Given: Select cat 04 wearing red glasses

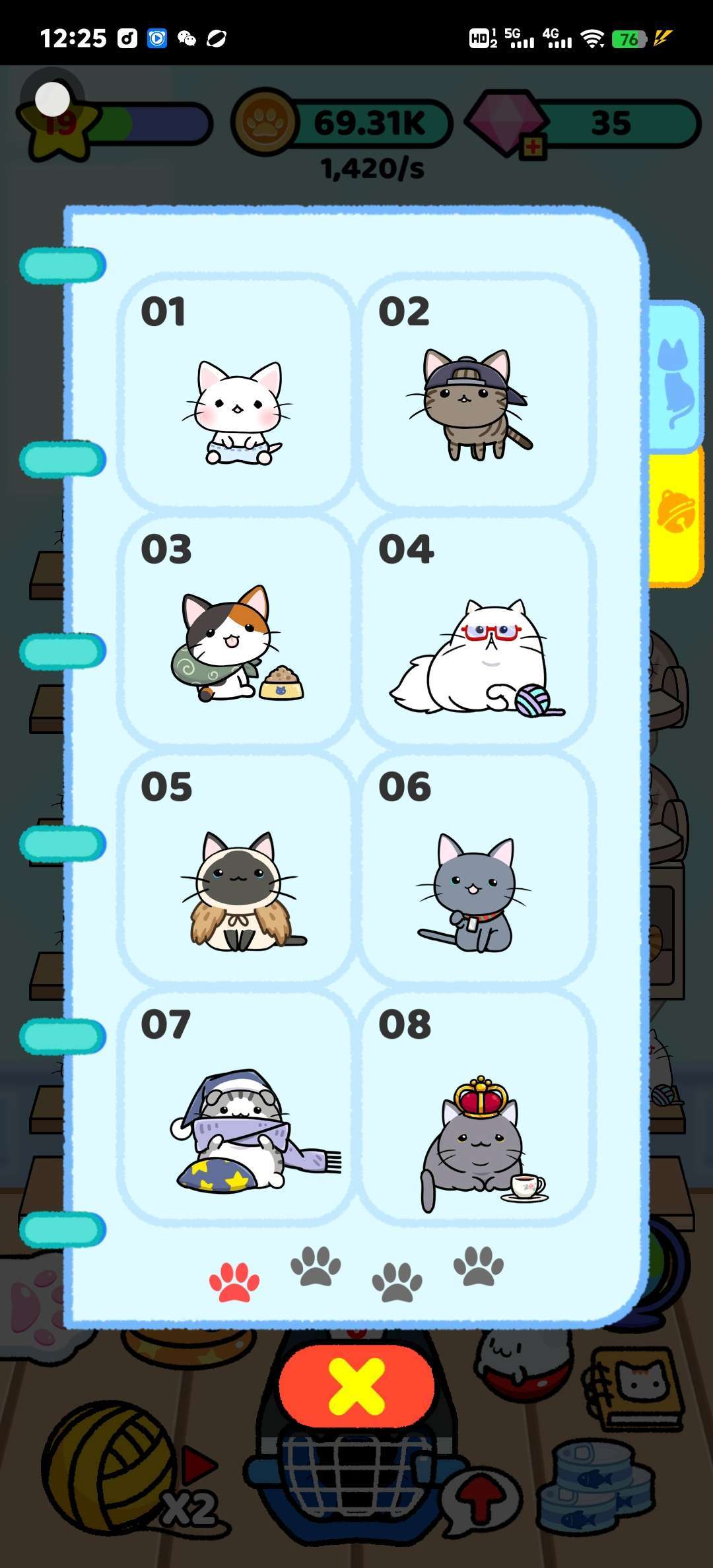Looking at the screenshot, I should (x=474, y=632).
